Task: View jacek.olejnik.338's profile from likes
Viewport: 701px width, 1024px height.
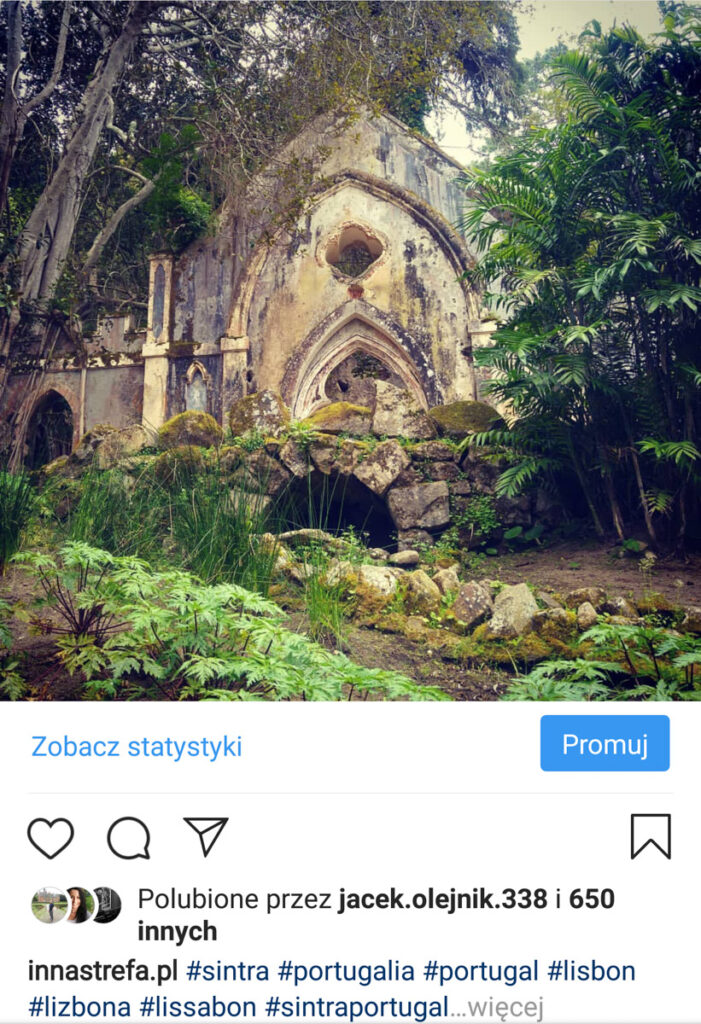Action: coord(442,900)
